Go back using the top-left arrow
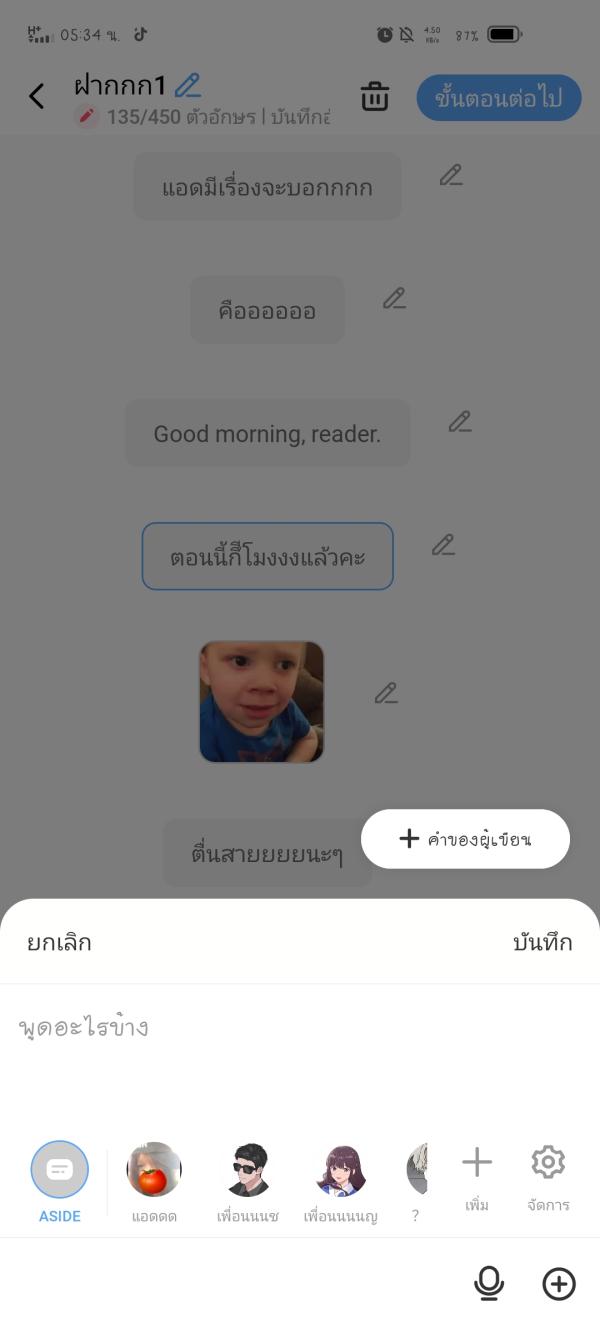The image size is (600, 1333). pyautogui.click(x=37, y=97)
